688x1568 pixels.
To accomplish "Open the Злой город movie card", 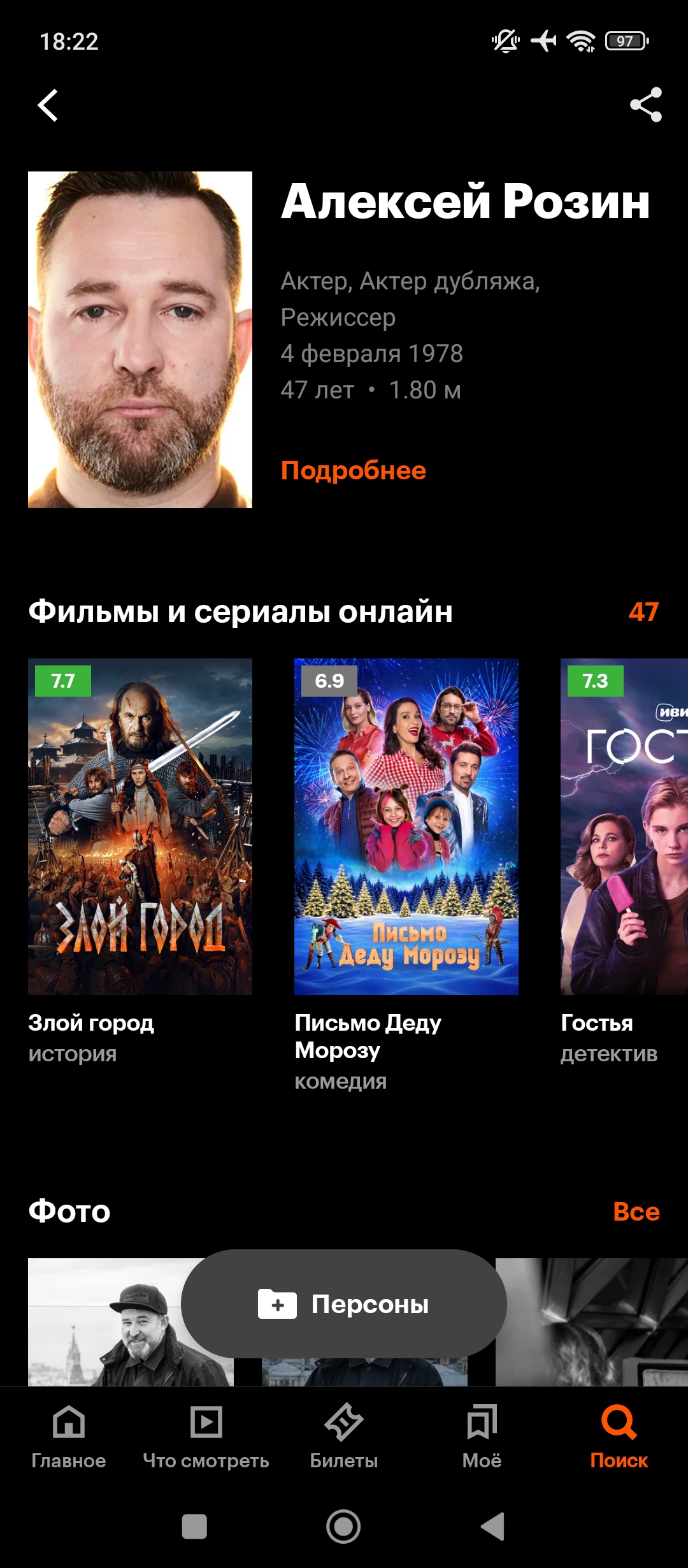I will [x=140, y=827].
